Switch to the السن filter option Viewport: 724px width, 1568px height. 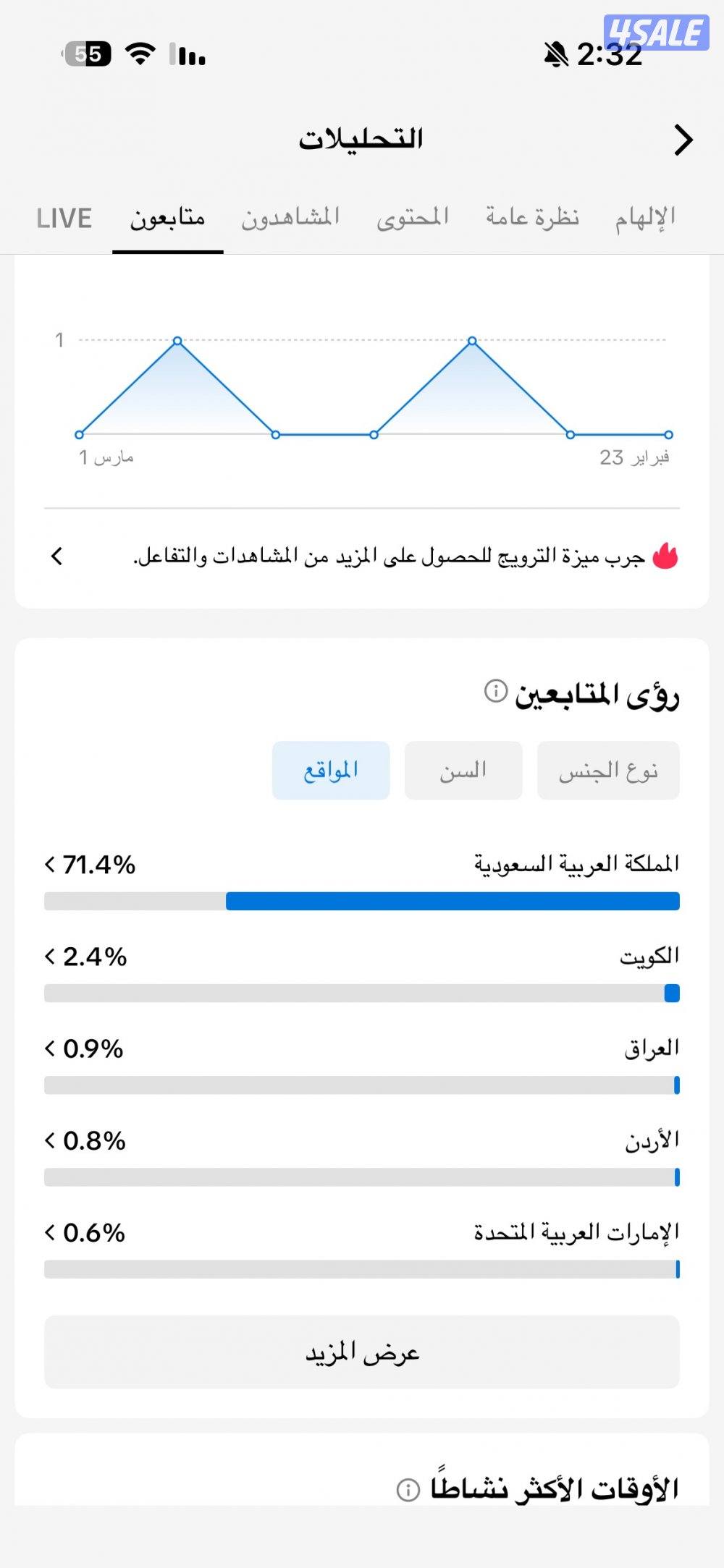pos(463,770)
